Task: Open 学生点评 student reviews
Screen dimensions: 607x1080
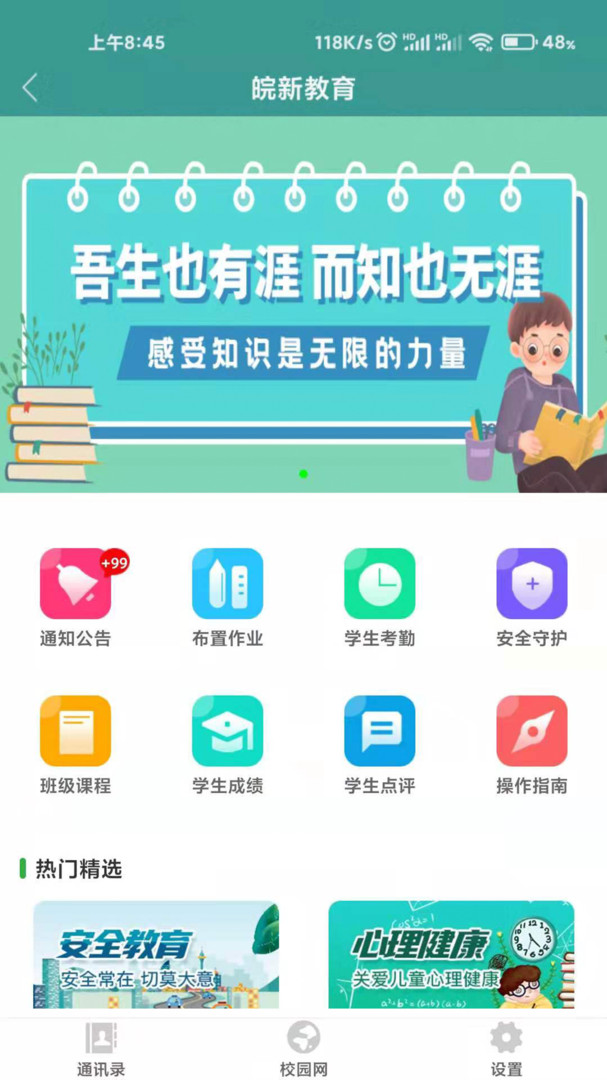Action: pyautogui.click(x=380, y=731)
